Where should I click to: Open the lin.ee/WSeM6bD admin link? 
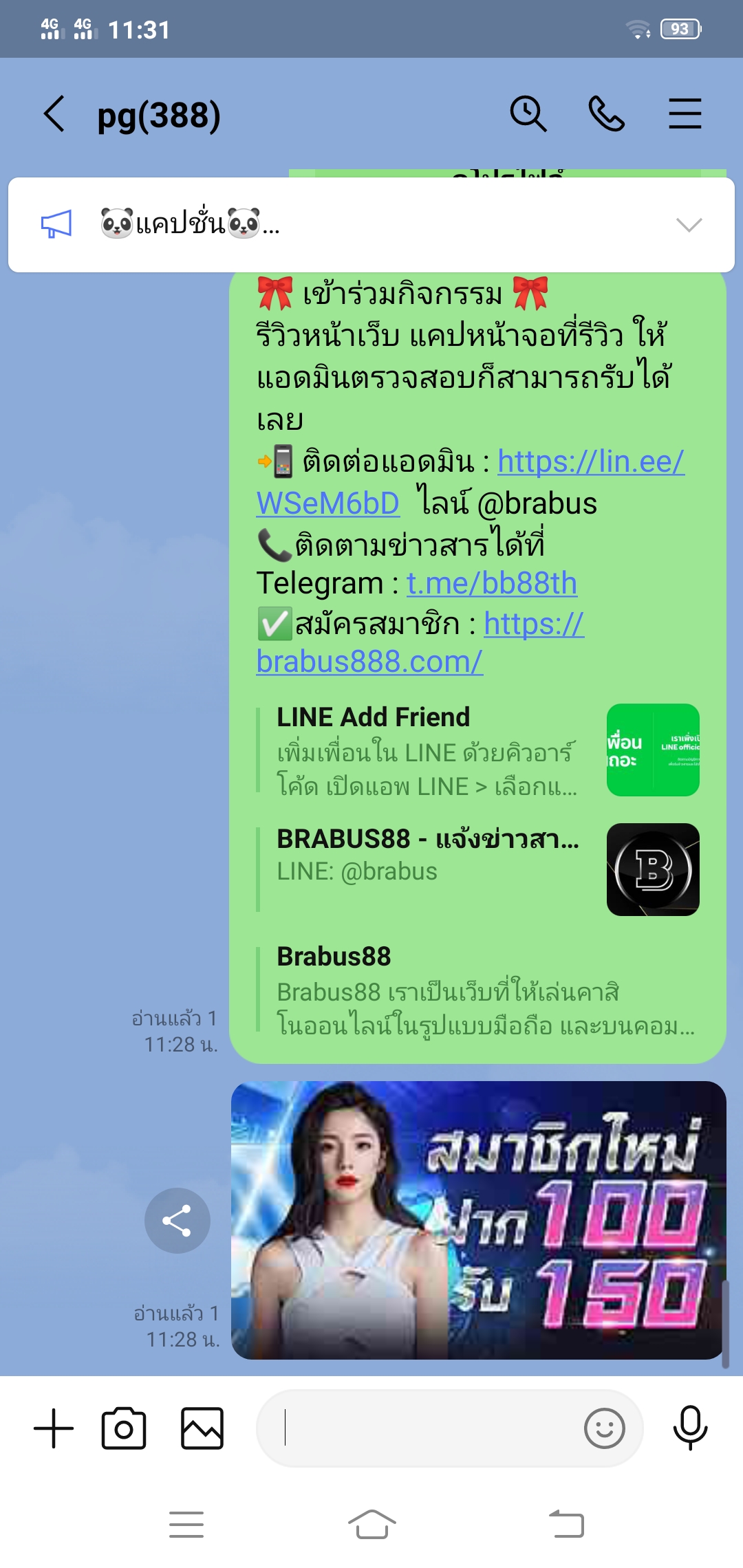pos(590,462)
